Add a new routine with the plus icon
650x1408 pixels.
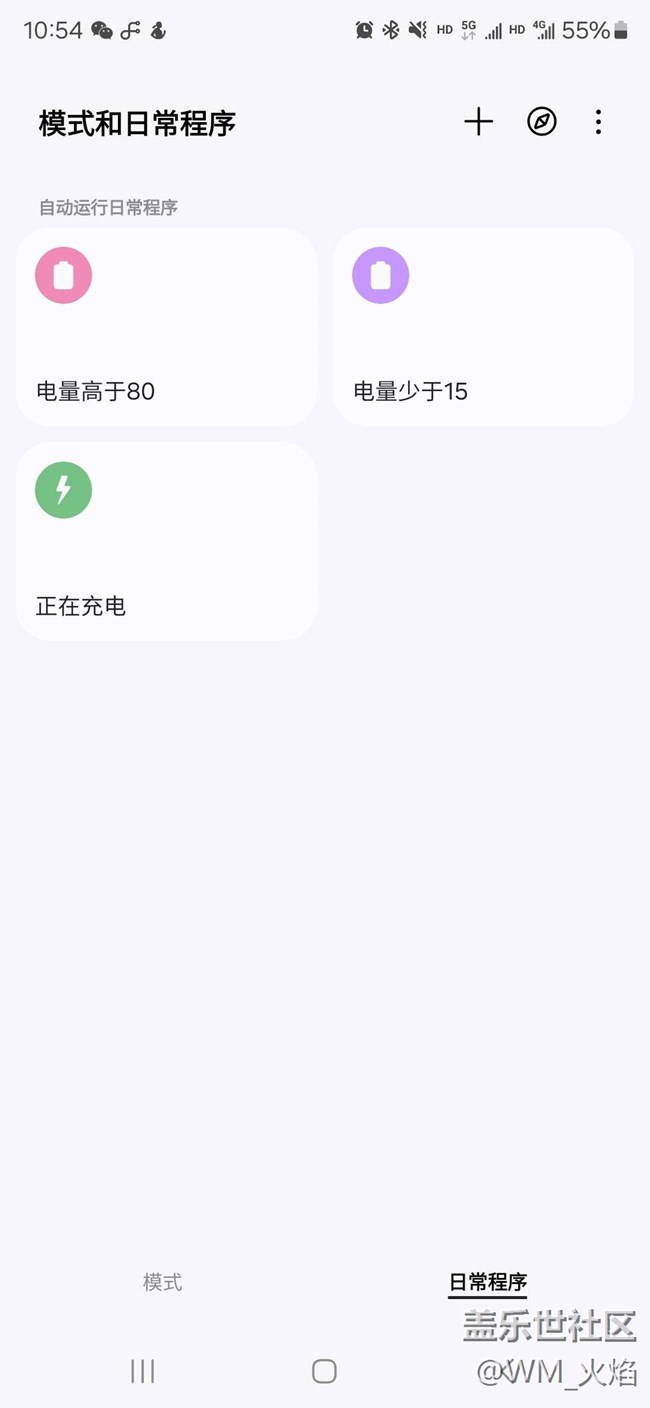coord(479,122)
